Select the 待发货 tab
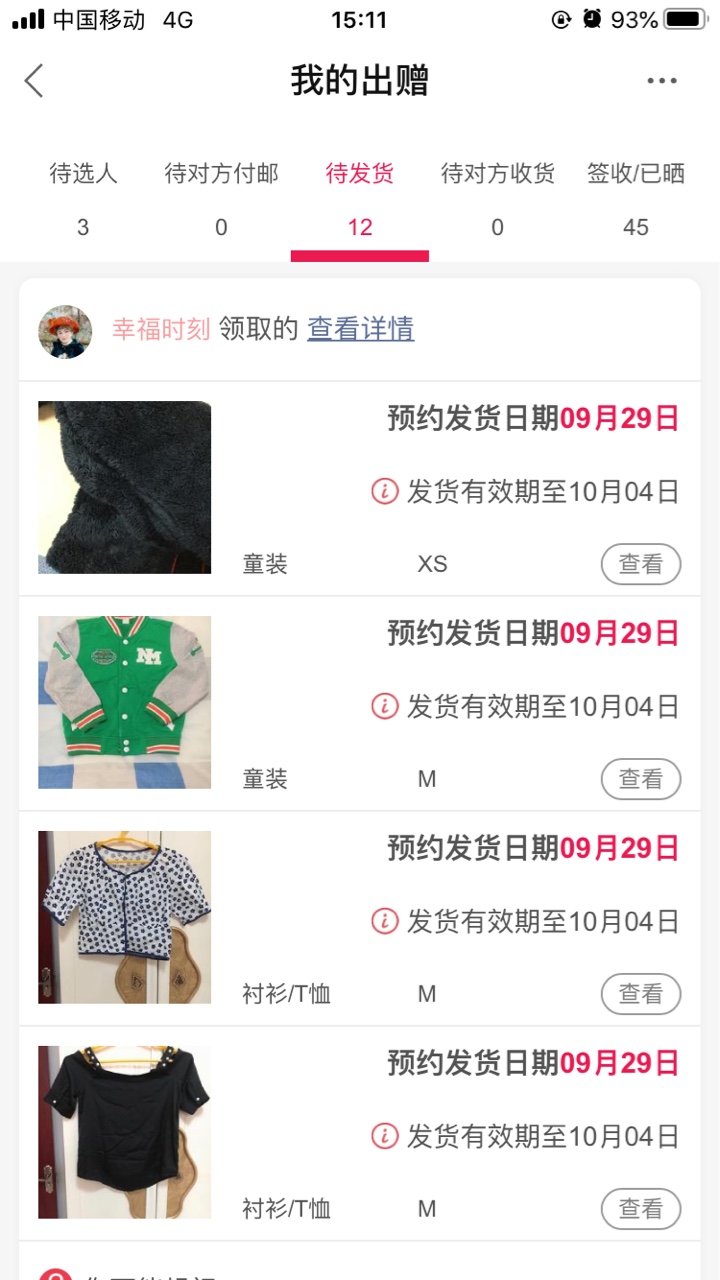This screenshot has height=1280, width=720. (360, 198)
